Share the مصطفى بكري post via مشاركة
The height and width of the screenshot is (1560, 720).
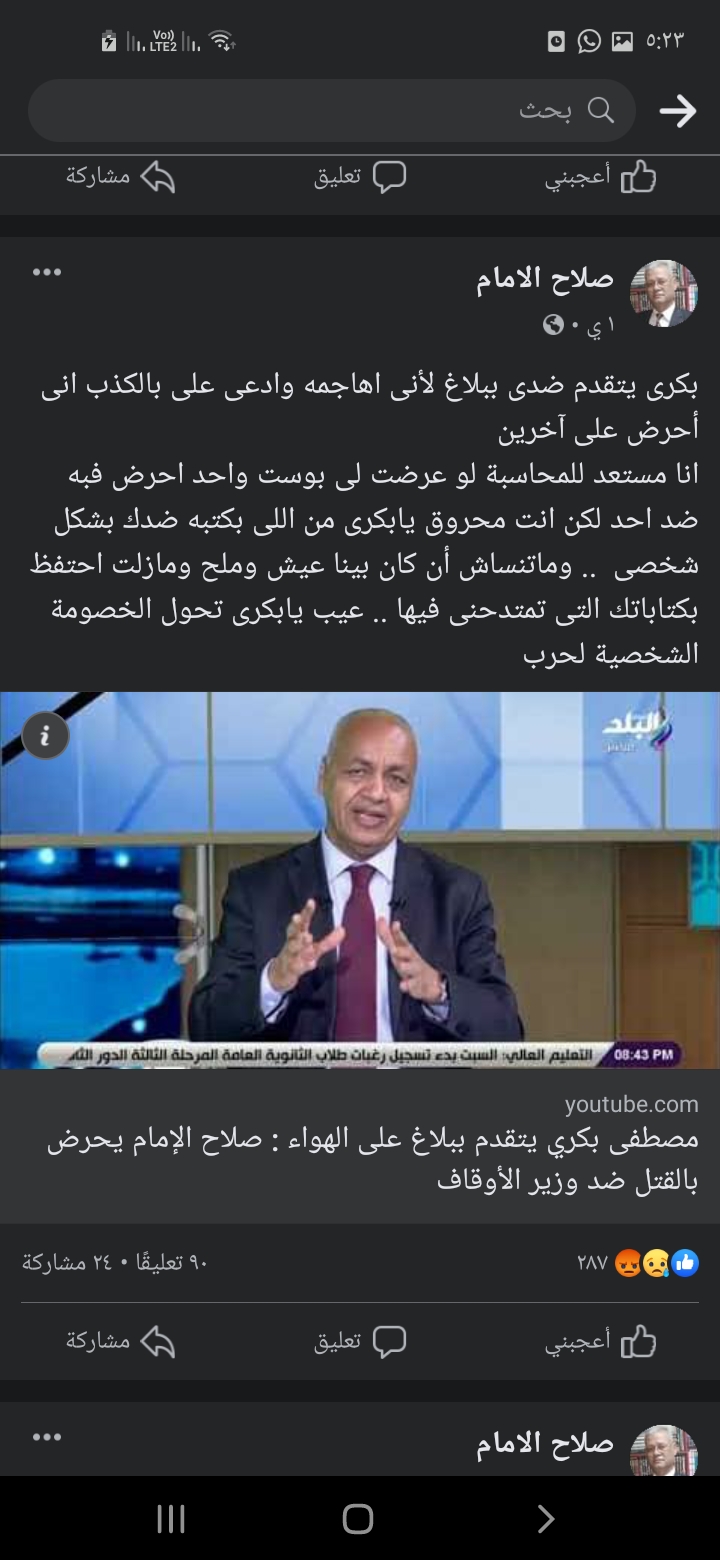click(x=120, y=1341)
